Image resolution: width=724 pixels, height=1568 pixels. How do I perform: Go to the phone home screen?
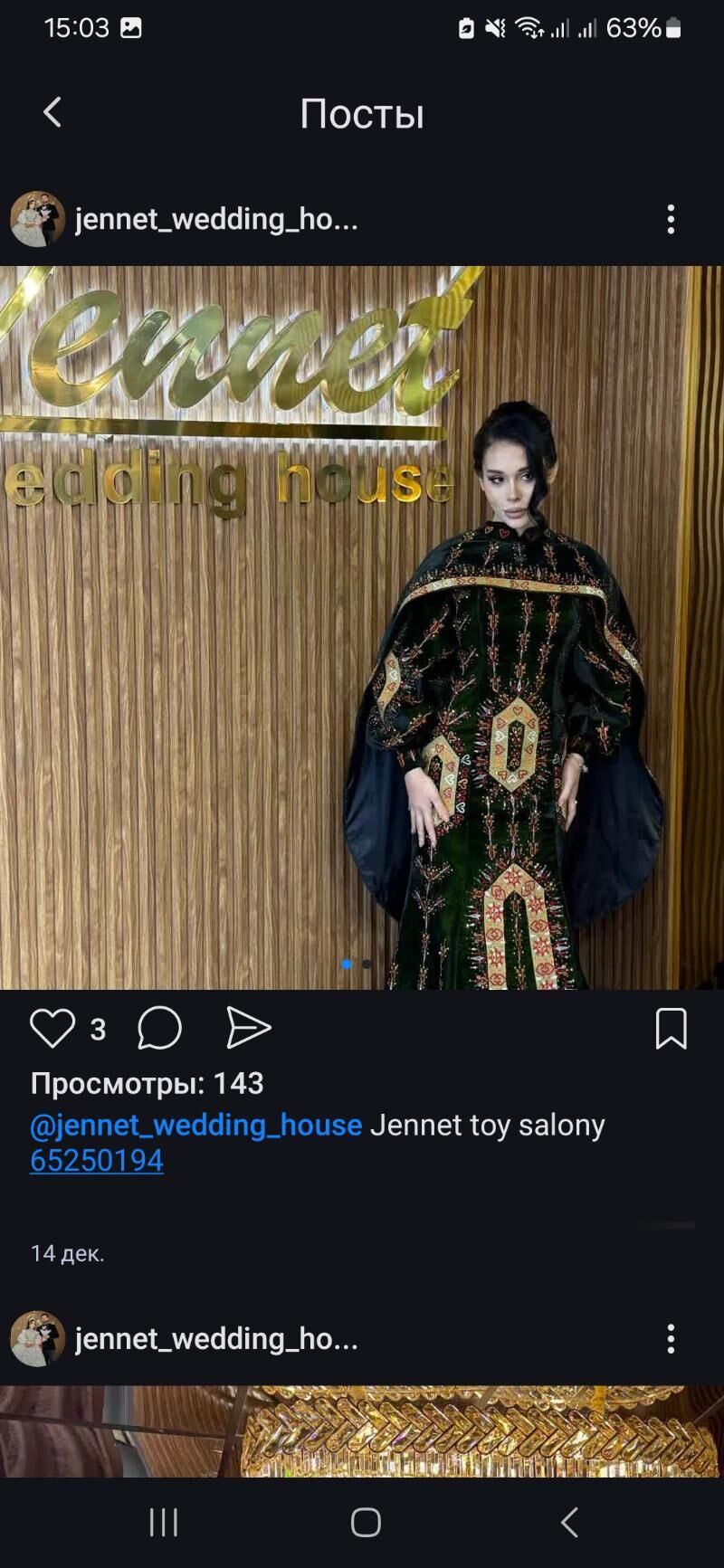366,1523
